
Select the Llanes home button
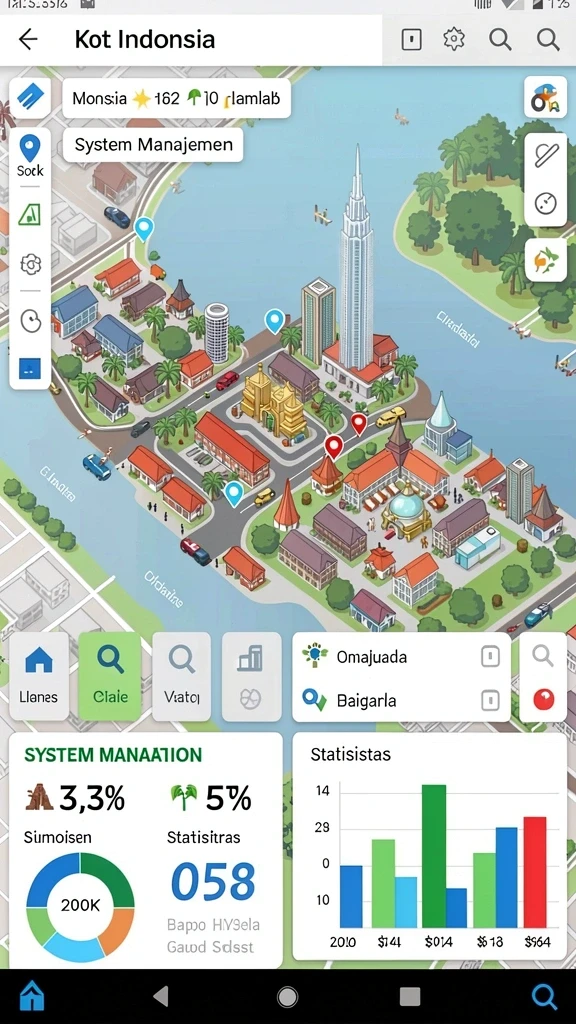click(39, 676)
